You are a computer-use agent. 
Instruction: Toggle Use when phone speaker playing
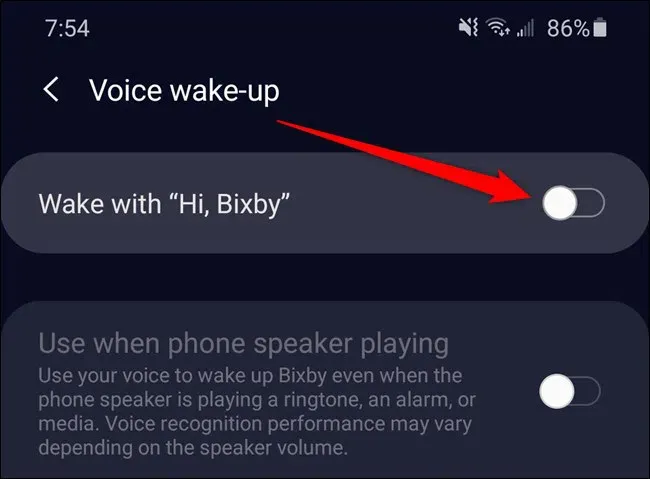569,391
